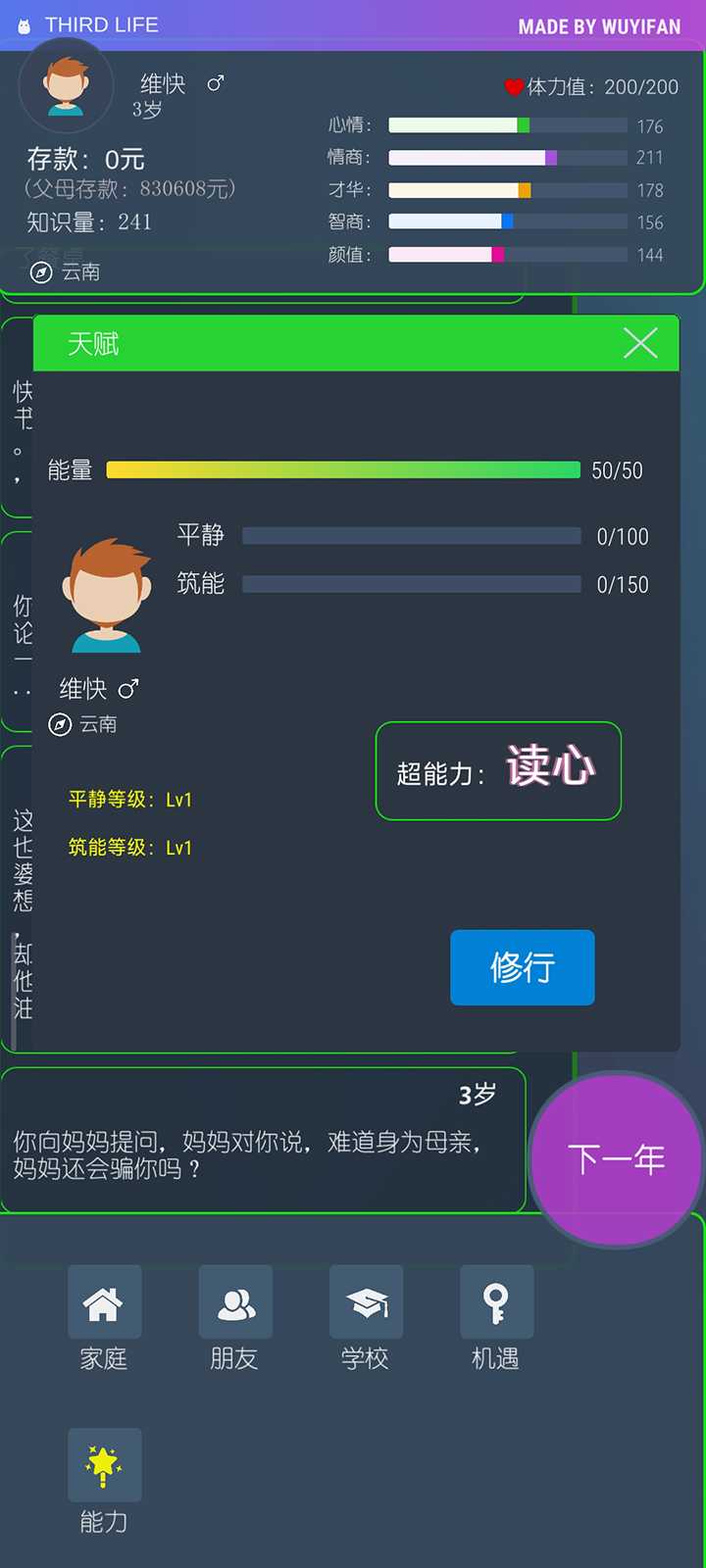The image size is (706, 1568).
Task: Advance with the 下一年 button
Action: click(616, 1159)
